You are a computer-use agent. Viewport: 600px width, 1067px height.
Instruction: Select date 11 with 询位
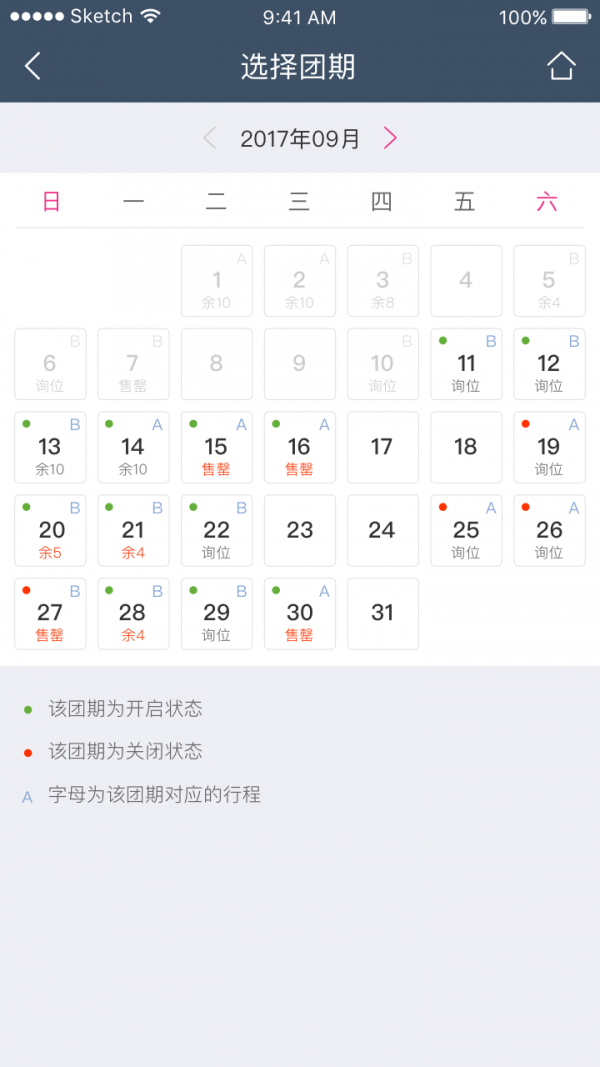tap(466, 364)
